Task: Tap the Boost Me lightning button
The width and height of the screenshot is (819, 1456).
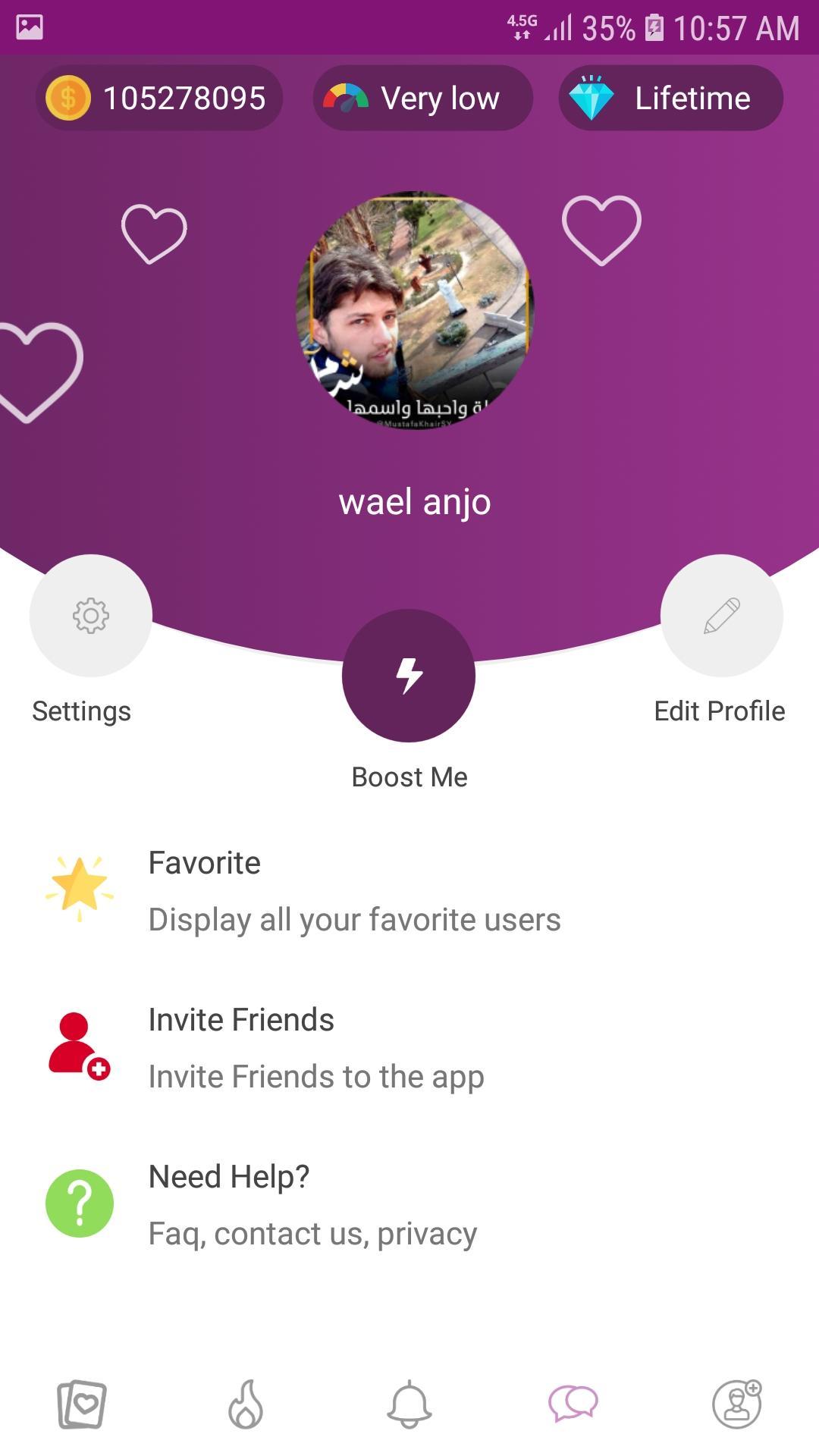Action: [x=409, y=675]
